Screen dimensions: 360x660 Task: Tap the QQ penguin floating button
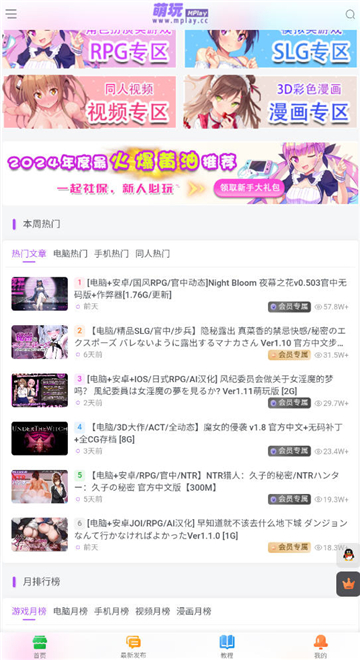coord(348,555)
